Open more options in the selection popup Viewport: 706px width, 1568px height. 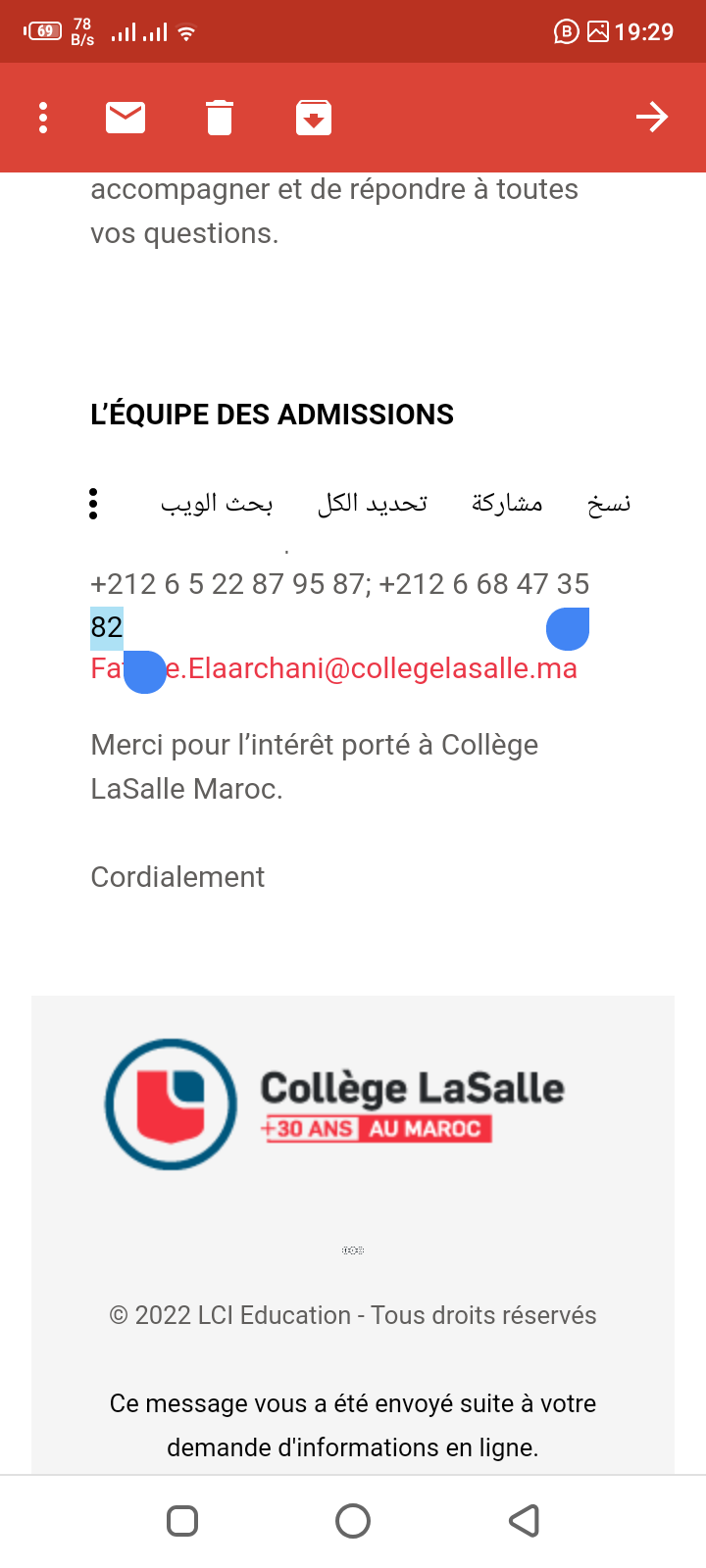93,504
